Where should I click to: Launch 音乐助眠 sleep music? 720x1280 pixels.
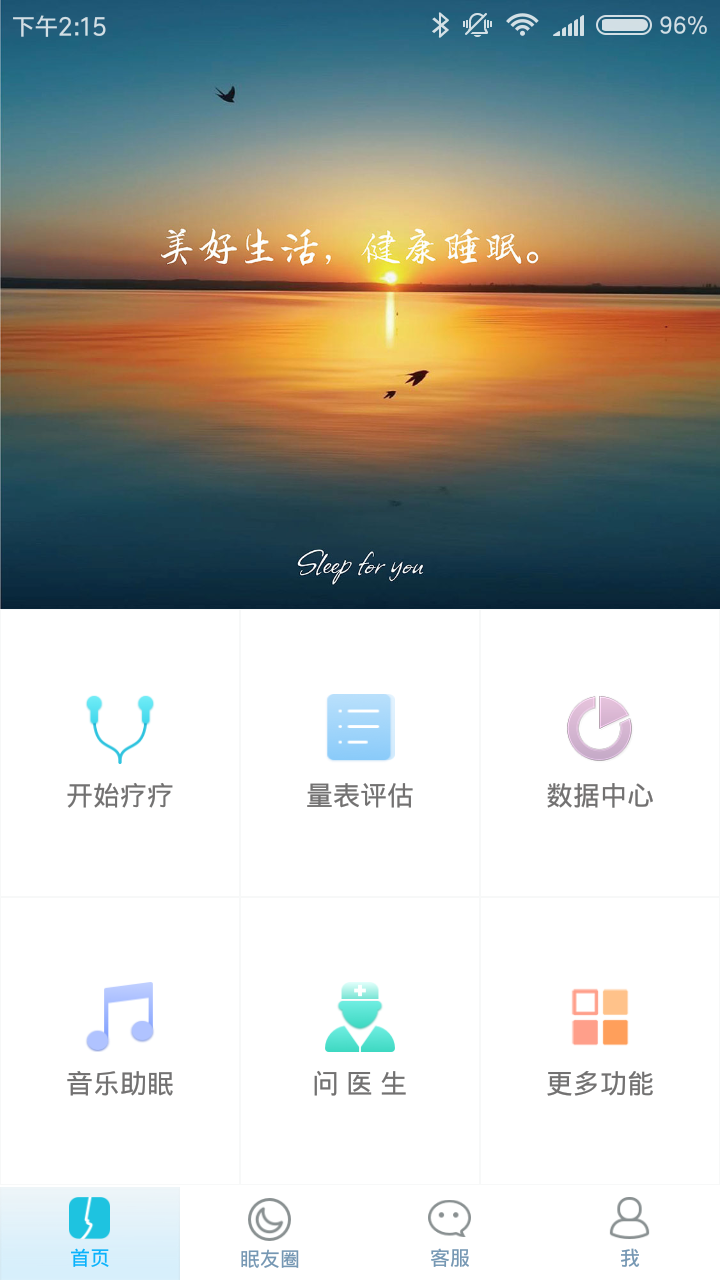pos(120,1040)
